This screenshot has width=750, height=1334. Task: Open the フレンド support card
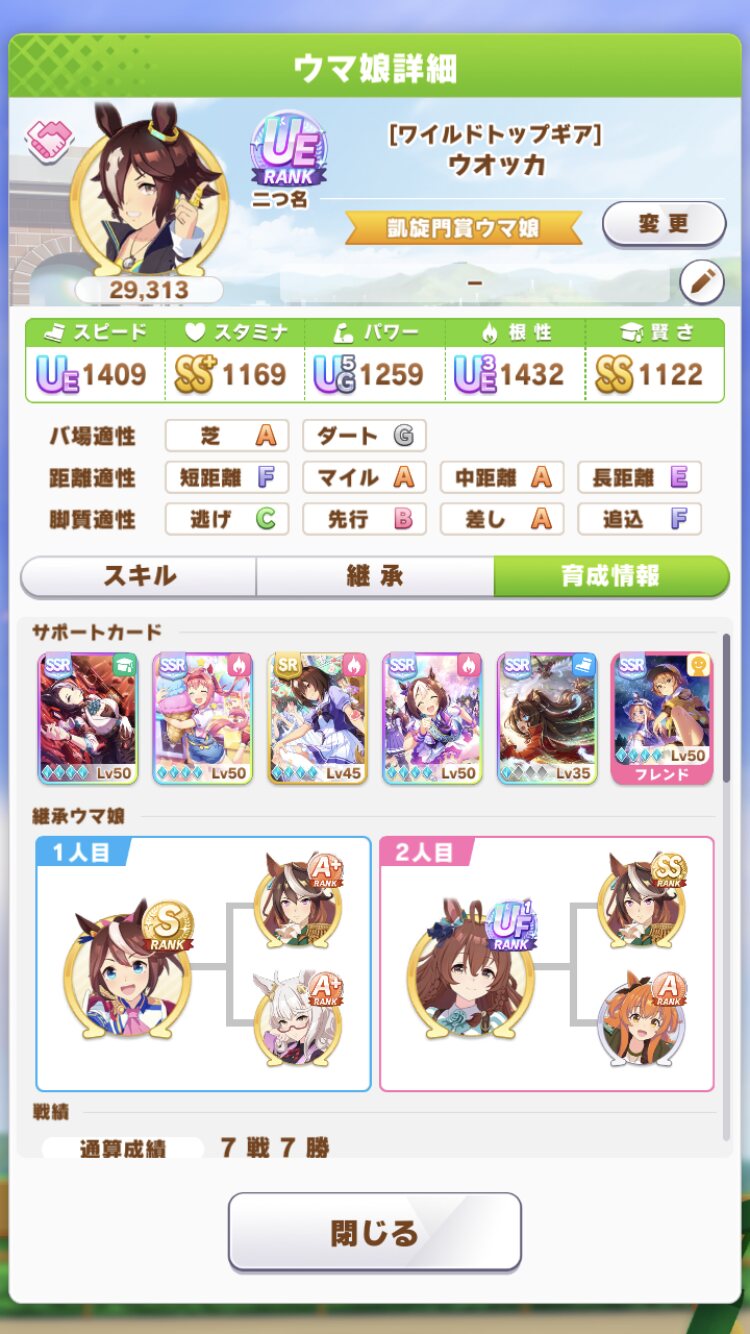tap(662, 718)
